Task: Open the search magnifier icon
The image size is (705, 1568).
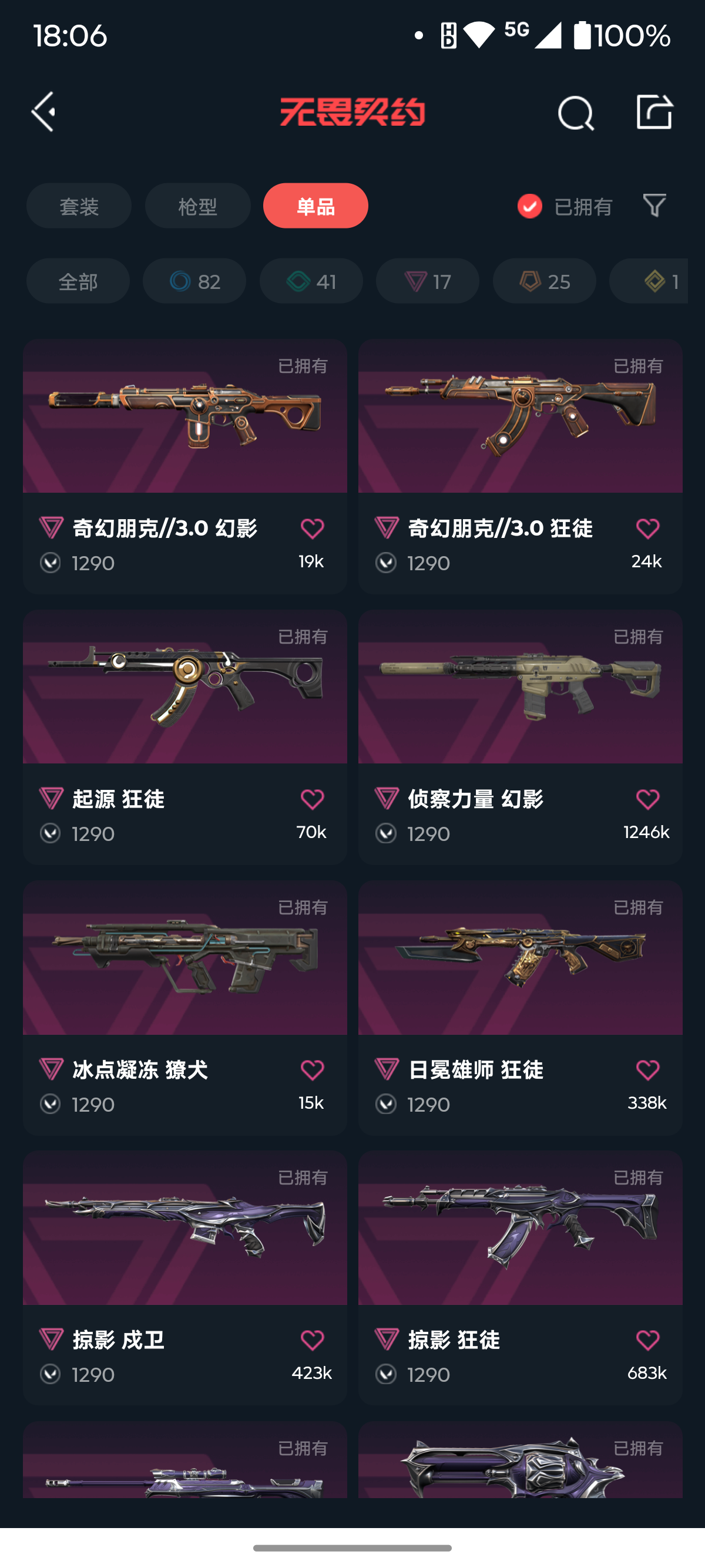Action: pos(575,113)
